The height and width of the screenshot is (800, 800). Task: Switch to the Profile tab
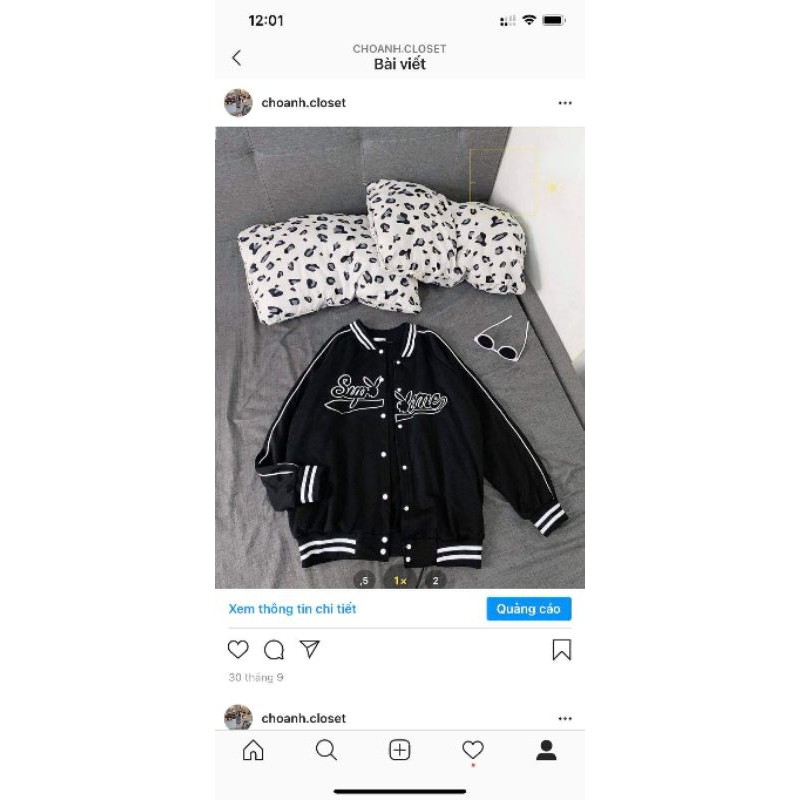tap(546, 751)
